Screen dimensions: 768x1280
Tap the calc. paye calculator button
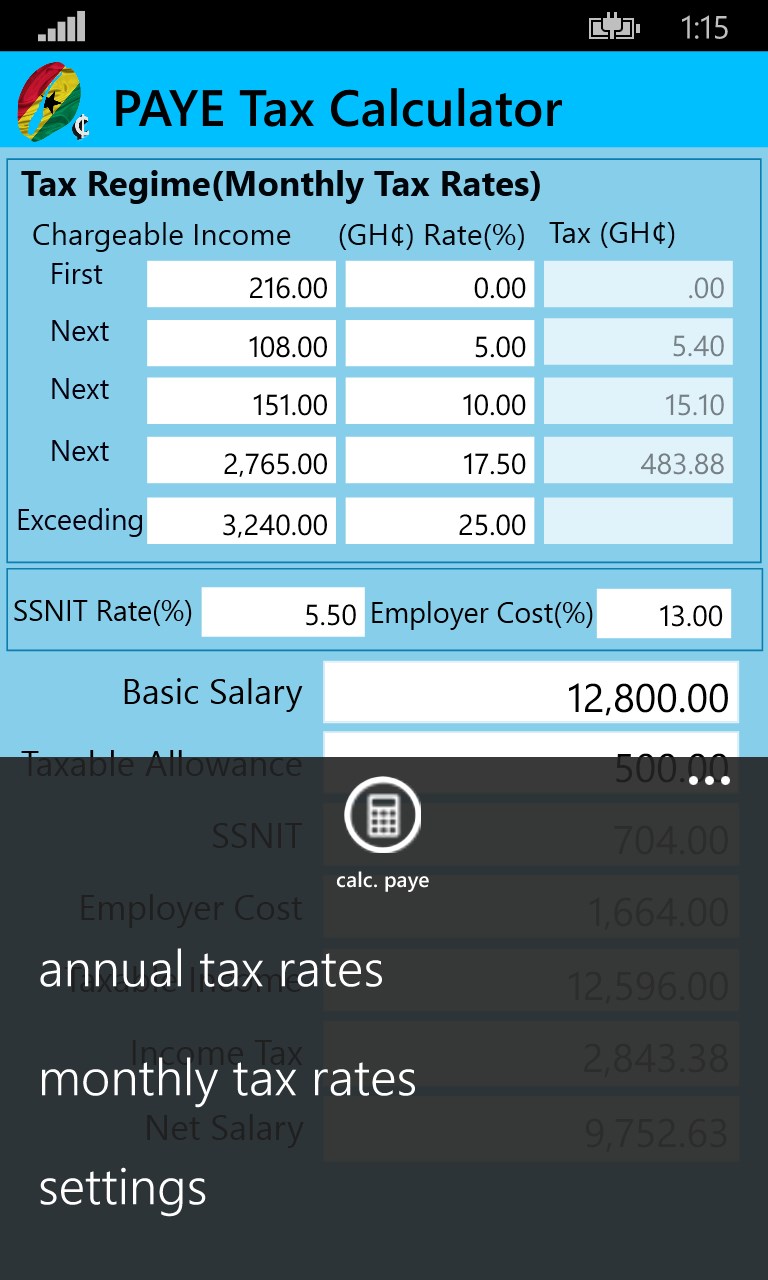pyautogui.click(x=382, y=816)
